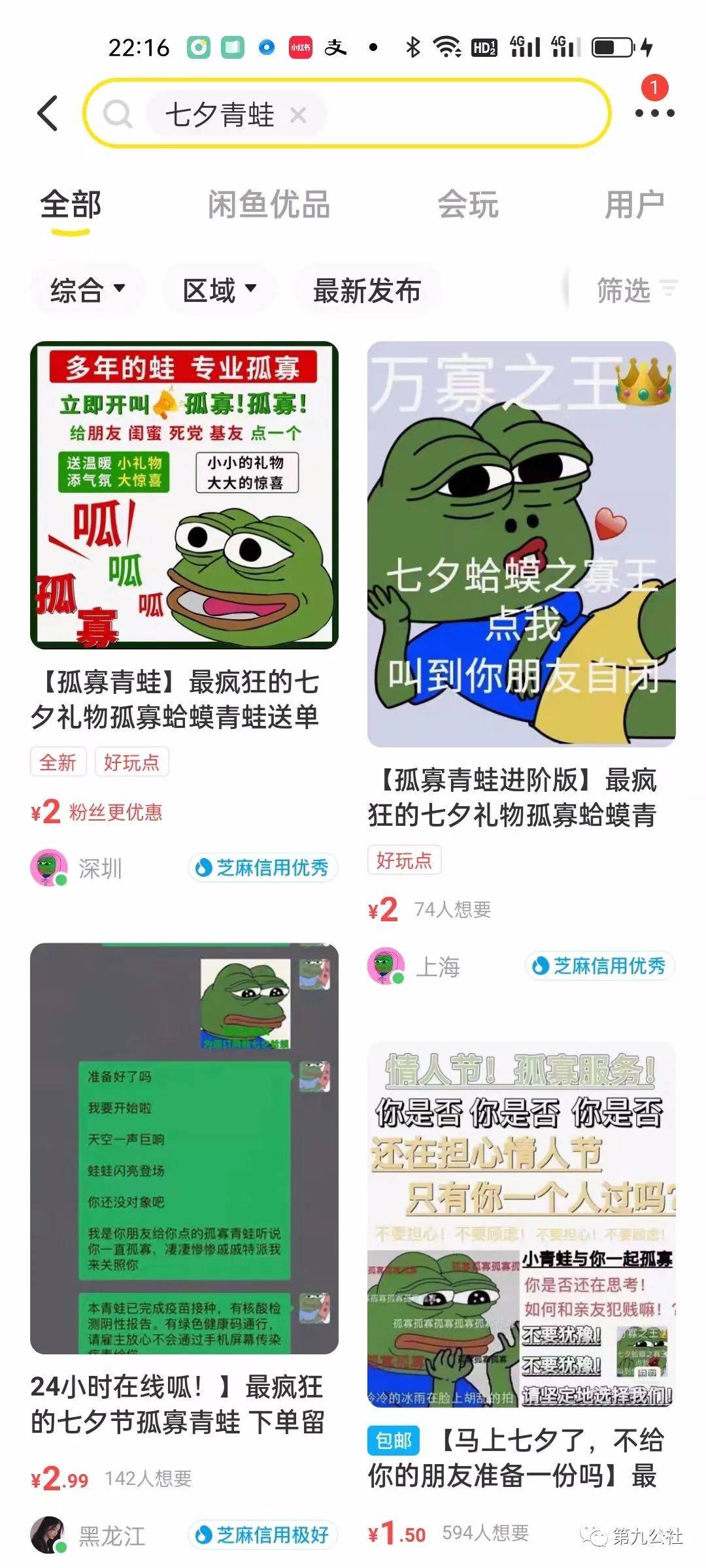Select the 全部 tab

click(71, 204)
